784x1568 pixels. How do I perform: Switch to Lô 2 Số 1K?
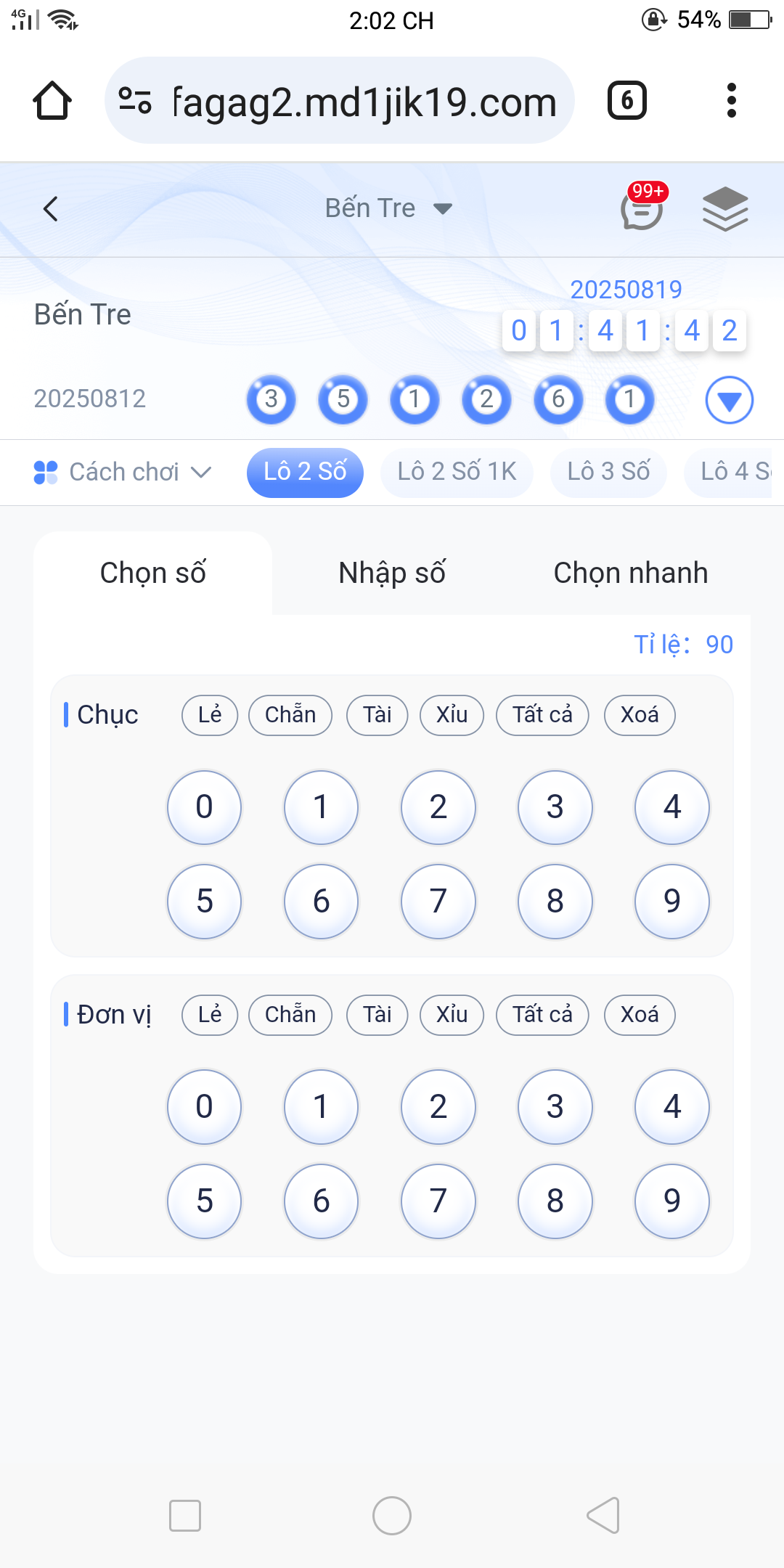[x=457, y=472]
